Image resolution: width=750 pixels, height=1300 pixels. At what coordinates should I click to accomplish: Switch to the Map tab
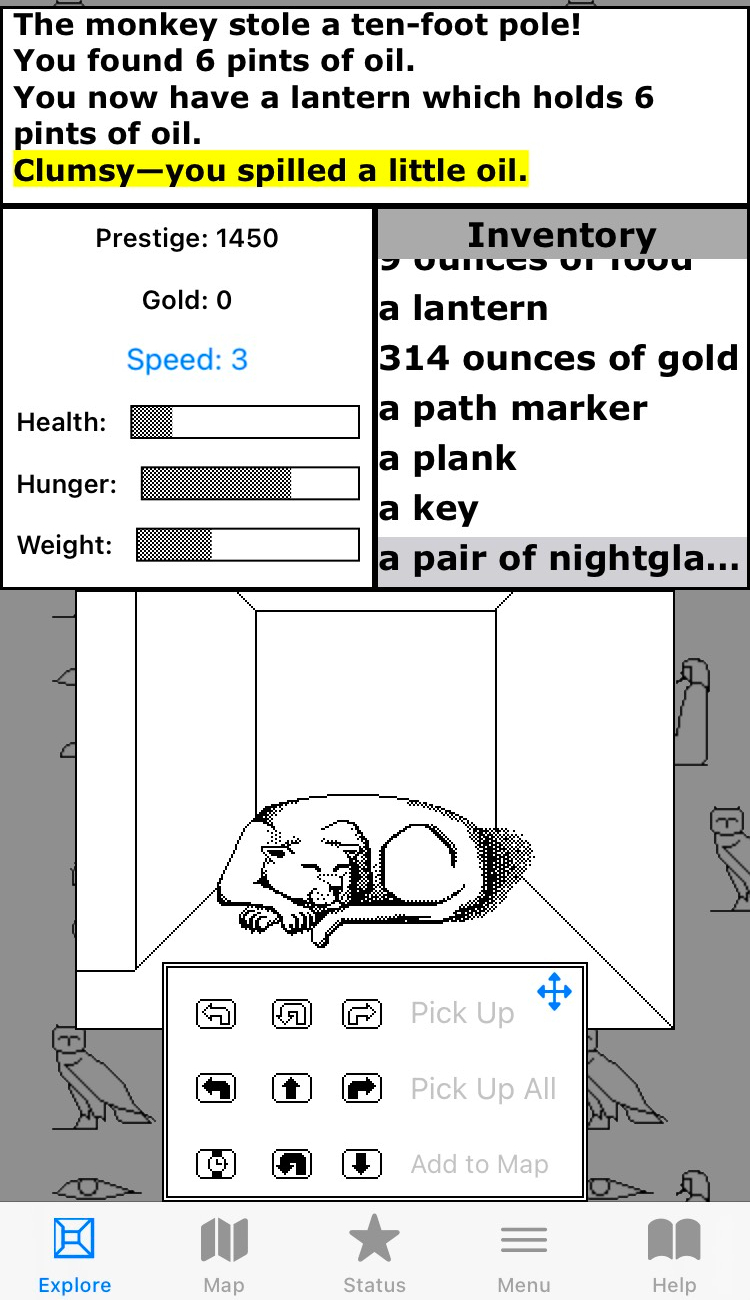point(224,1254)
